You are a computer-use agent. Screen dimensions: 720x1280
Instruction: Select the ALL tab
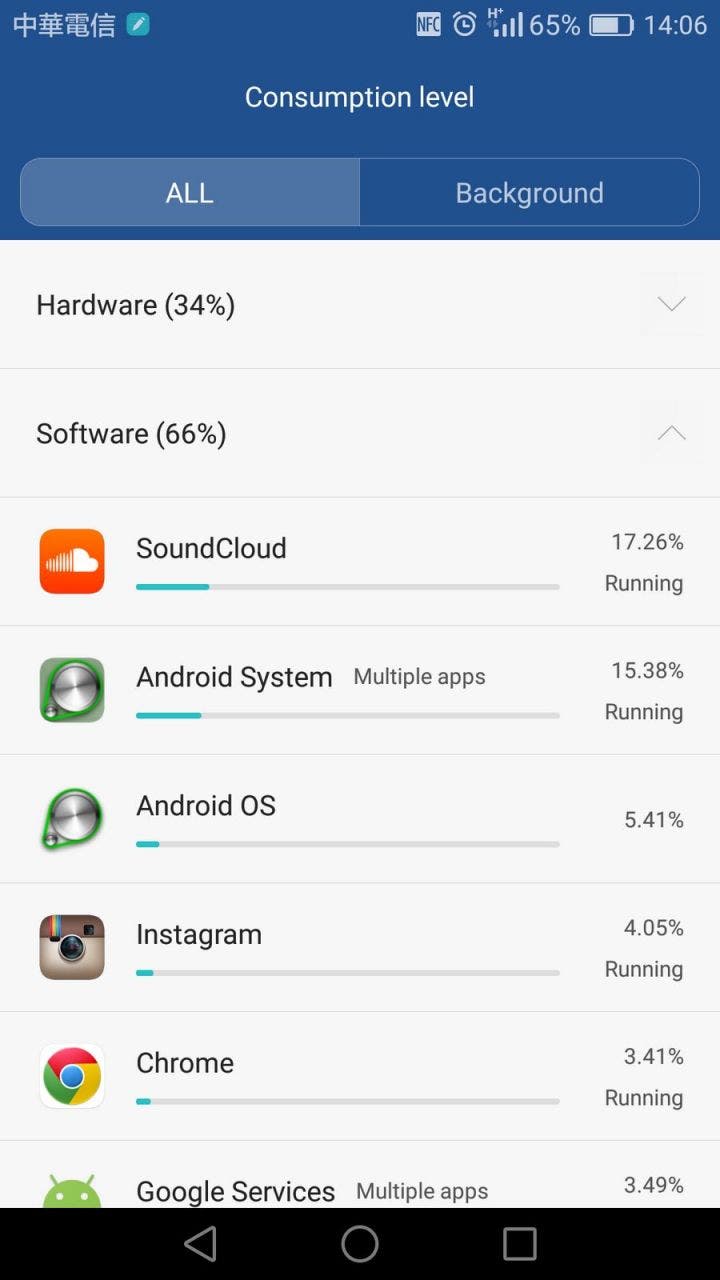(x=190, y=192)
